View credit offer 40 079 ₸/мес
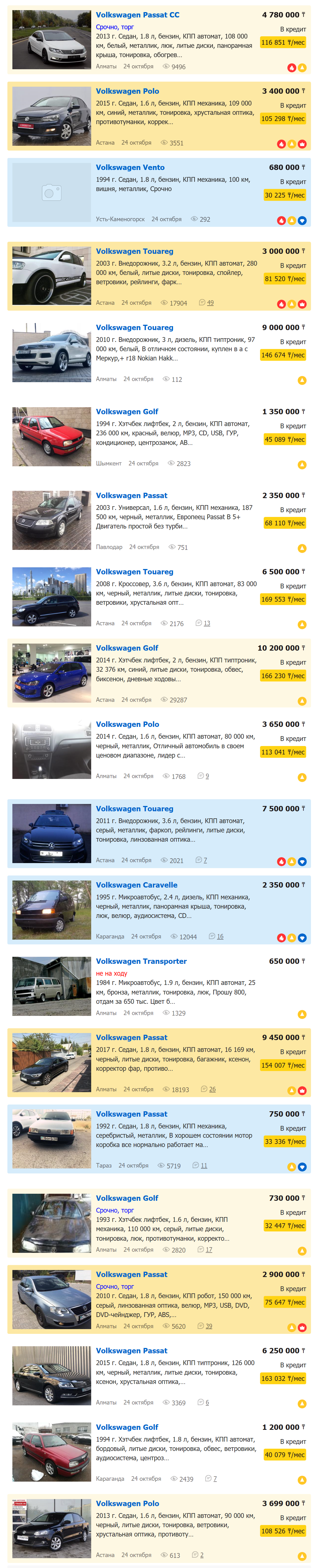 point(284,1455)
